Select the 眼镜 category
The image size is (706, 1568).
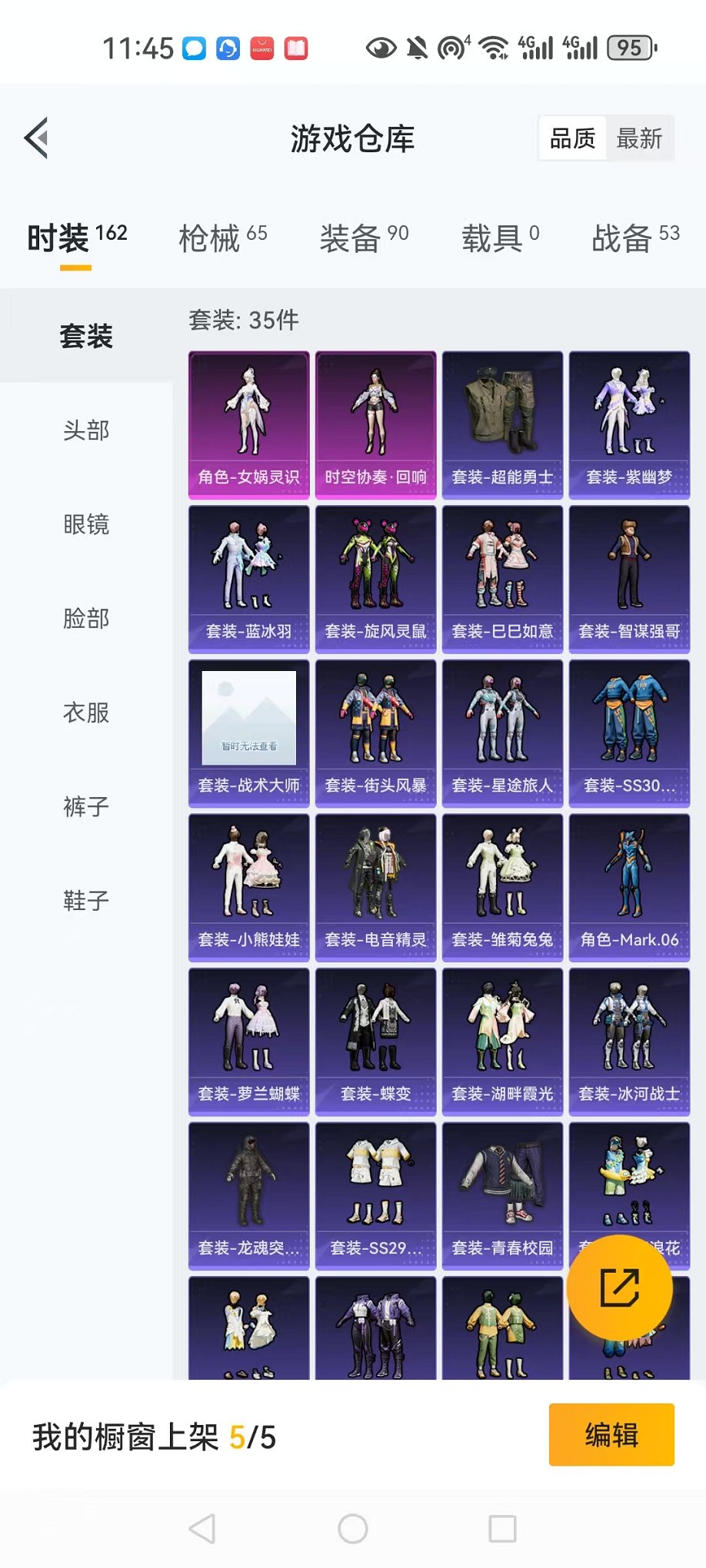click(x=86, y=524)
